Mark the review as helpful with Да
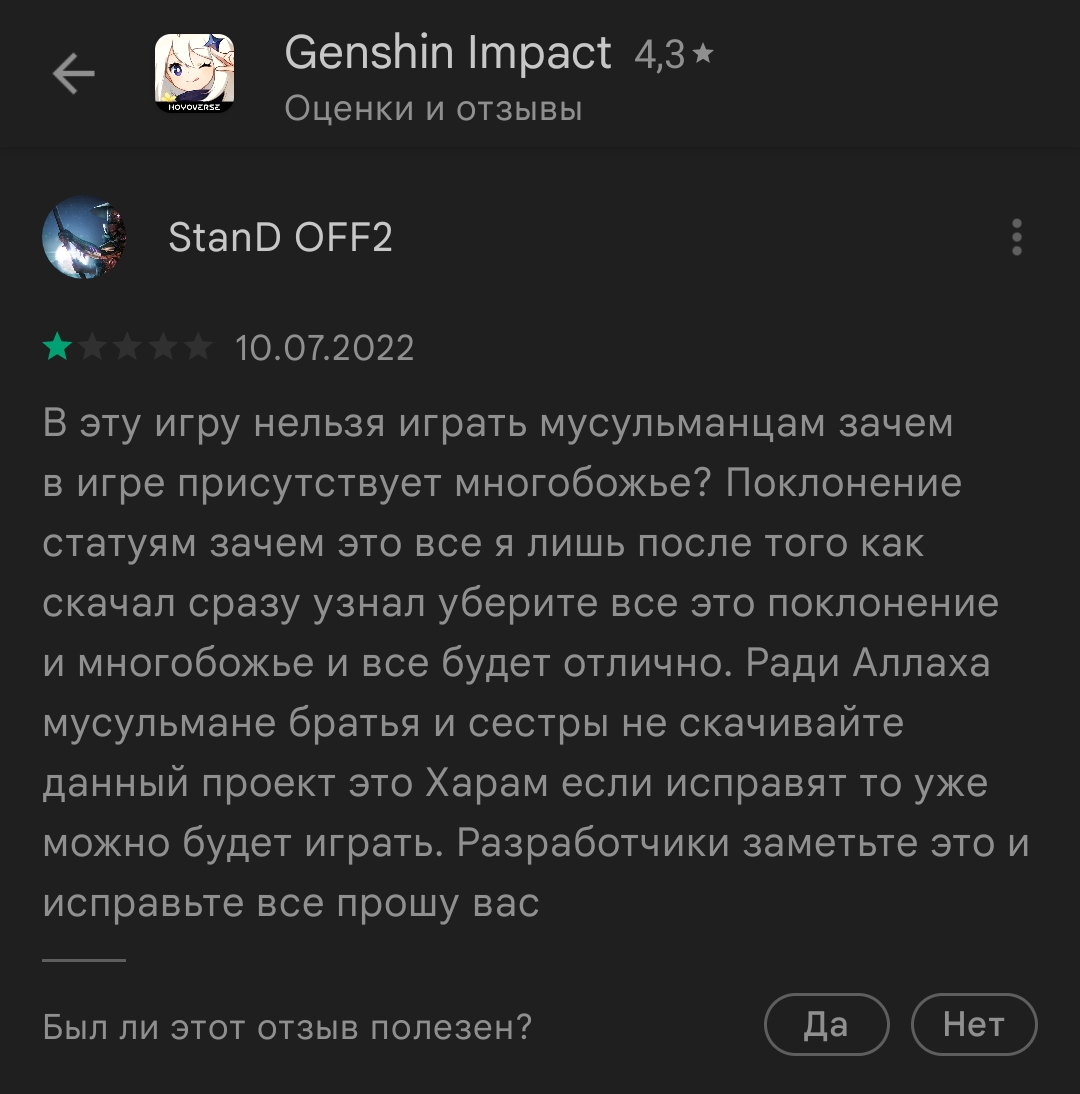 point(826,1025)
